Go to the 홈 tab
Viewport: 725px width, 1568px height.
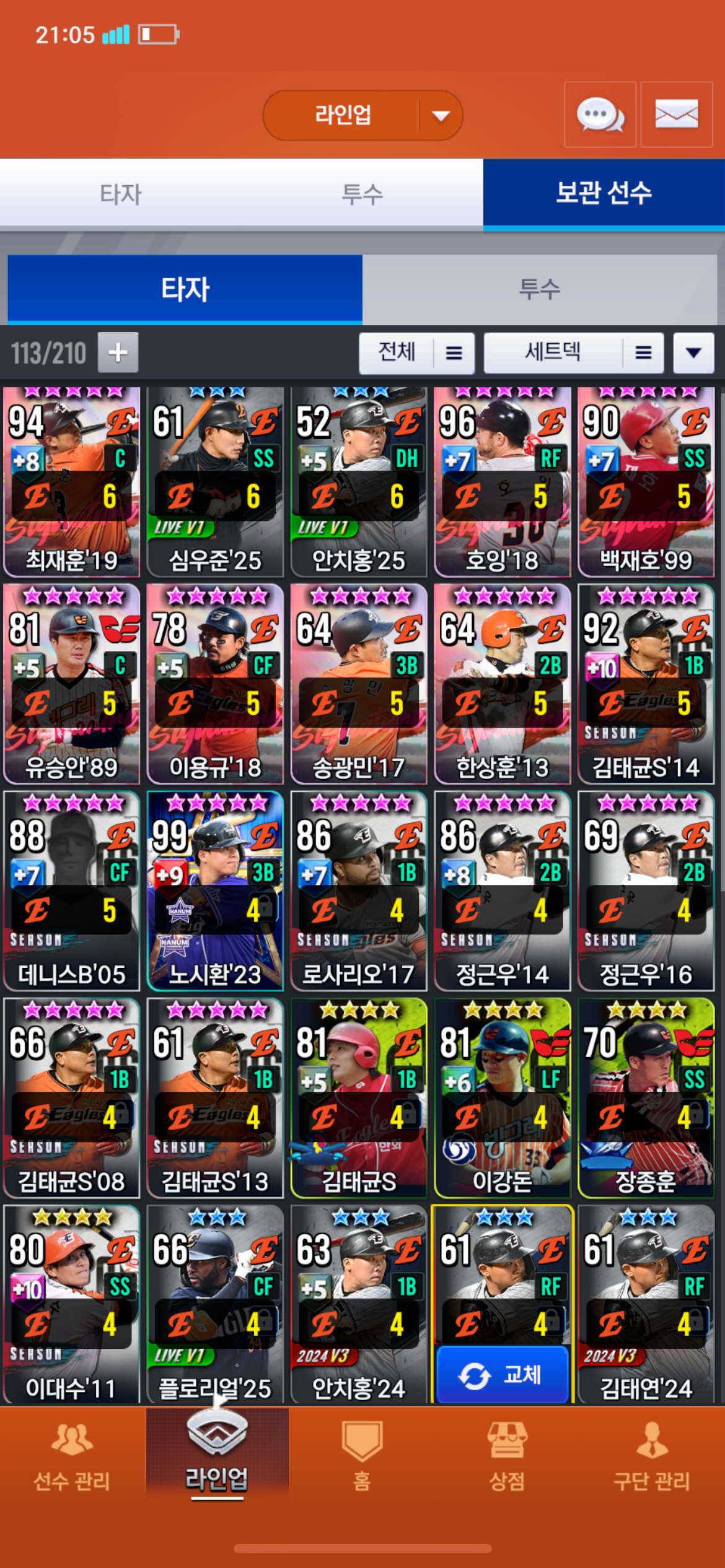362,1455
